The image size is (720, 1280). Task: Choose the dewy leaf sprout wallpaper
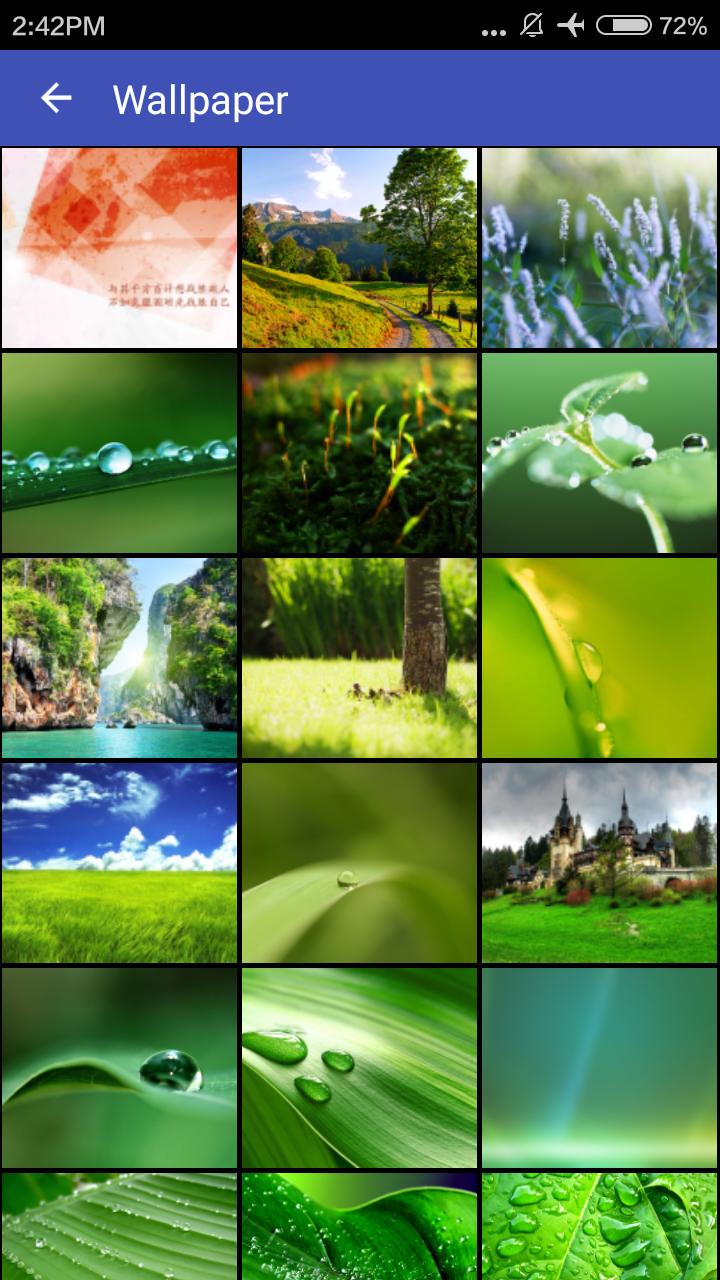tap(599, 453)
